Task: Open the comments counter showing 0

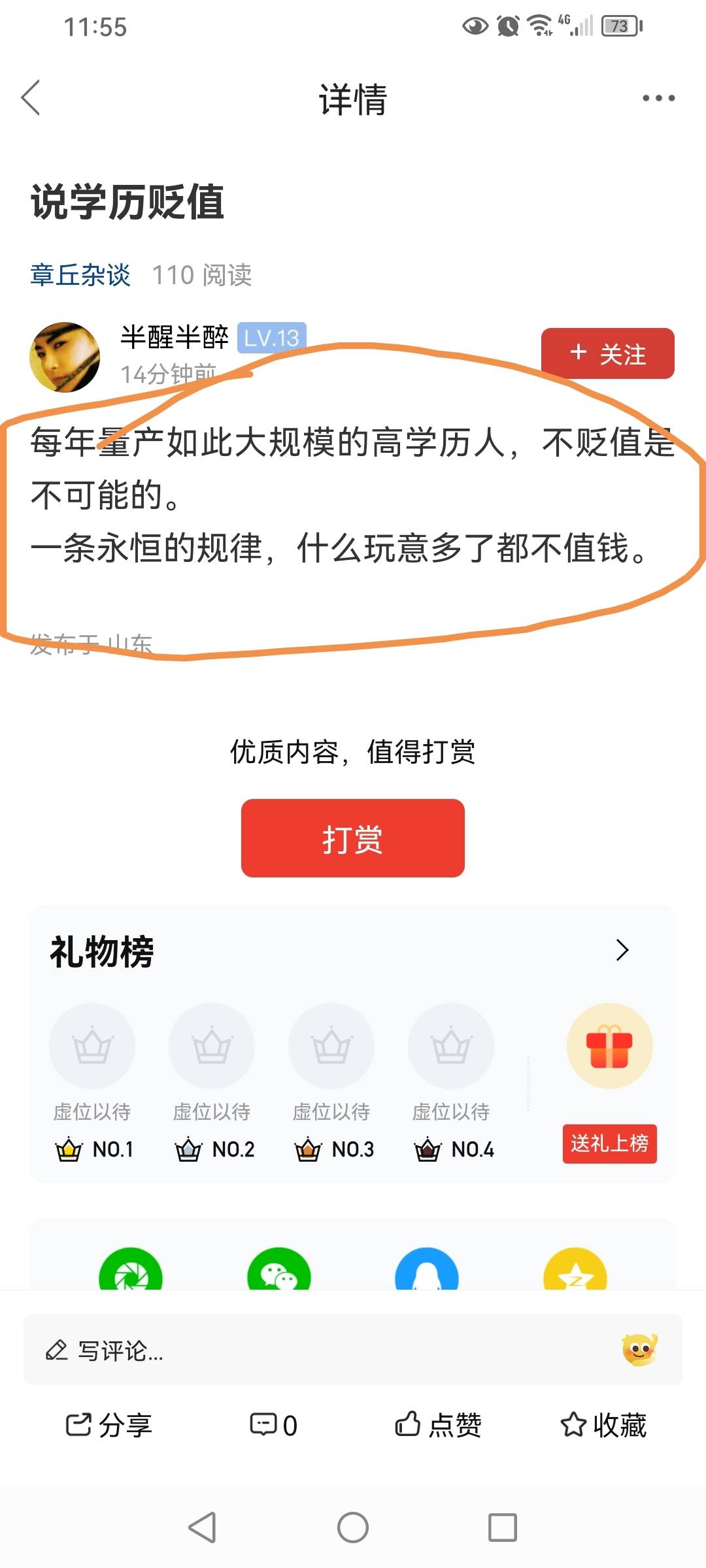Action: click(274, 1424)
